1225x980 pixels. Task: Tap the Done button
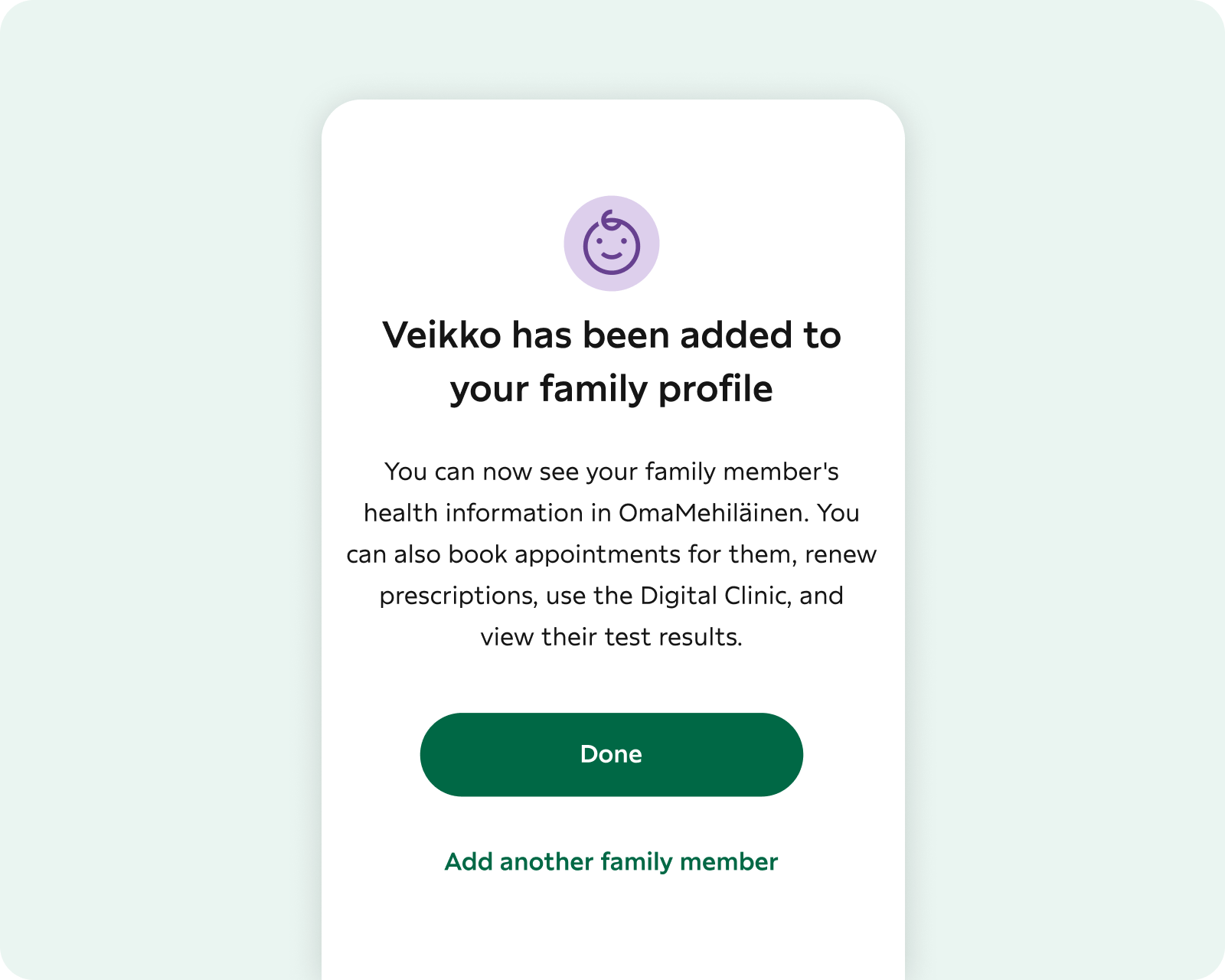(x=611, y=754)
